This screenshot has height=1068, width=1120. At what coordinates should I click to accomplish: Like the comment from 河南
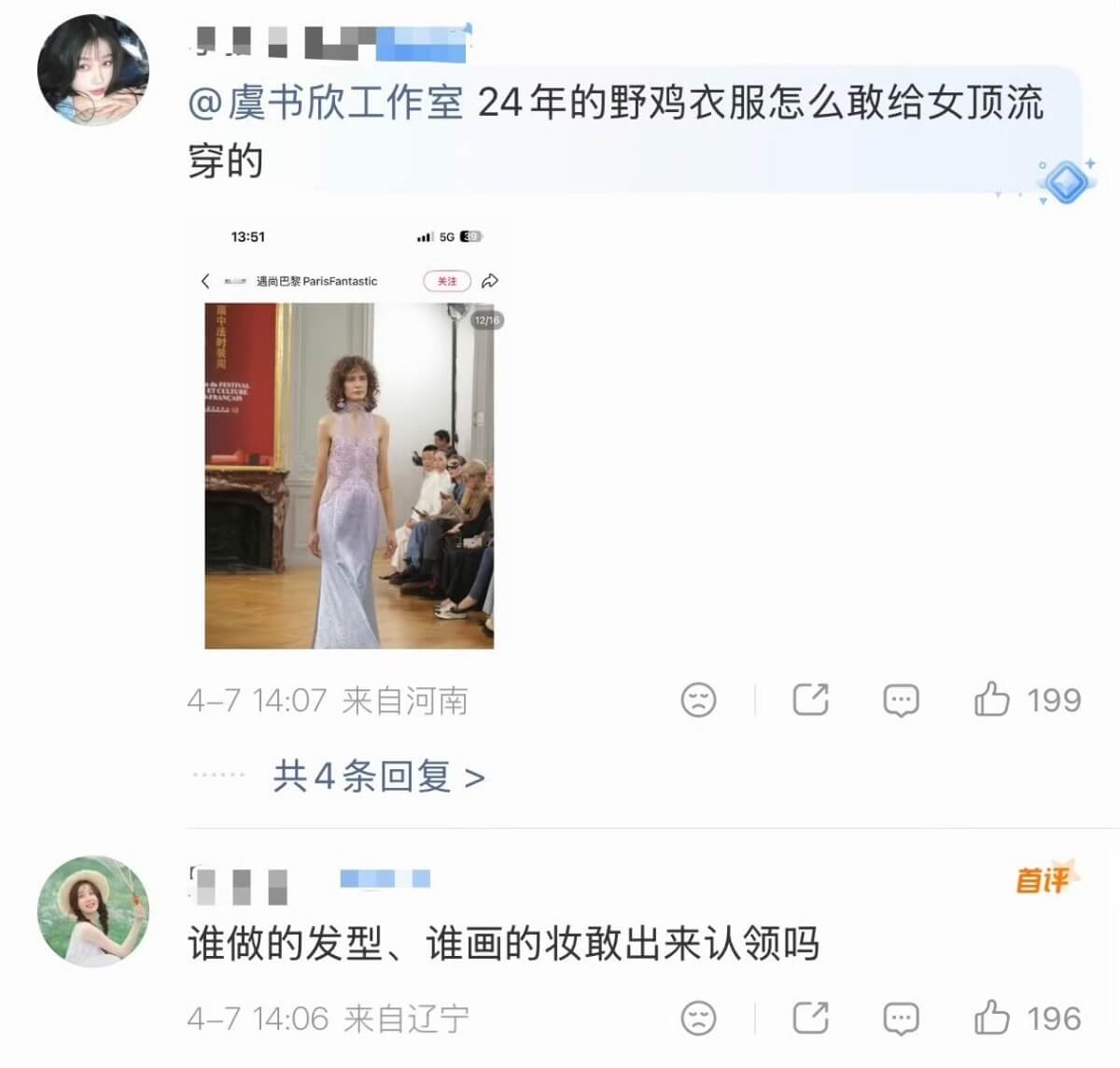point(992,699)
